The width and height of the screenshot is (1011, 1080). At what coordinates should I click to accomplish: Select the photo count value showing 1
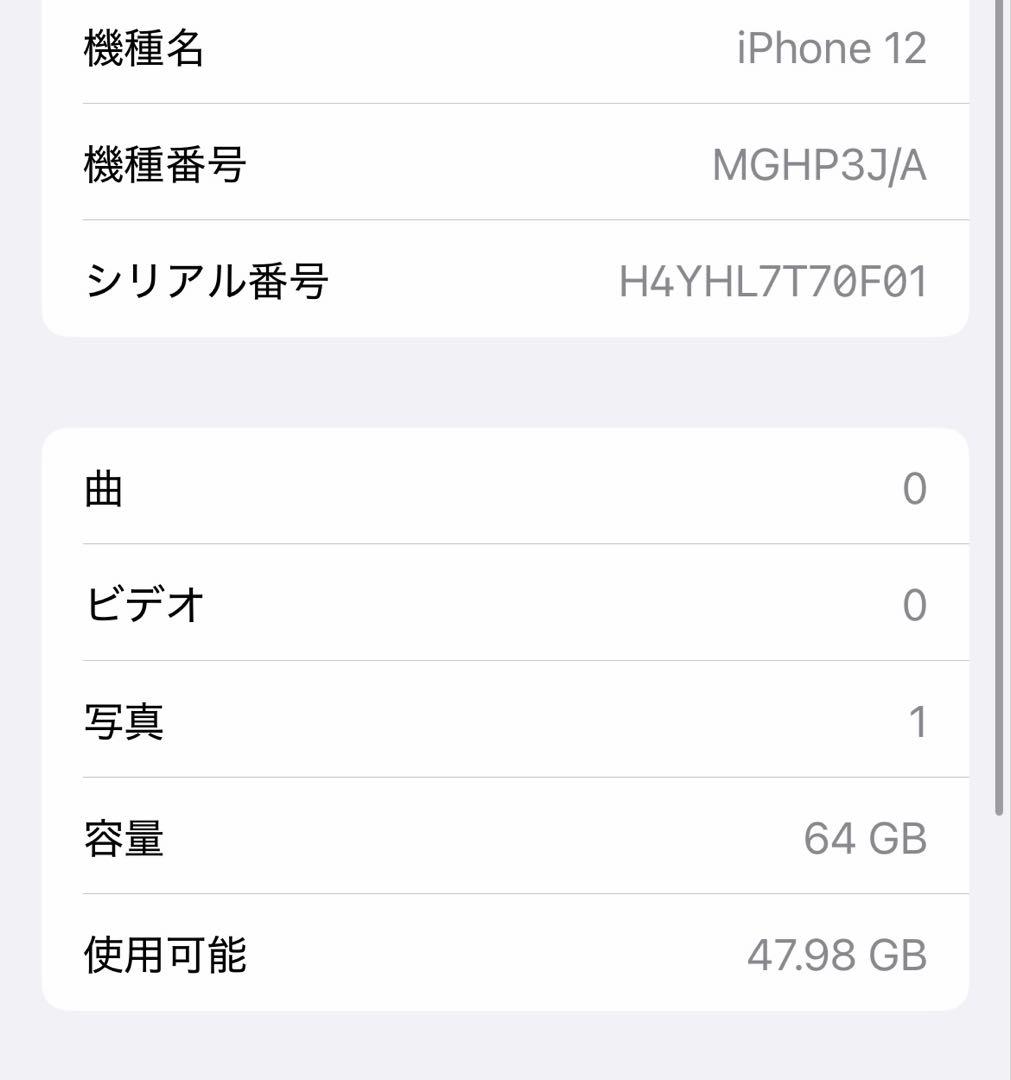click(x=920, y=722)
